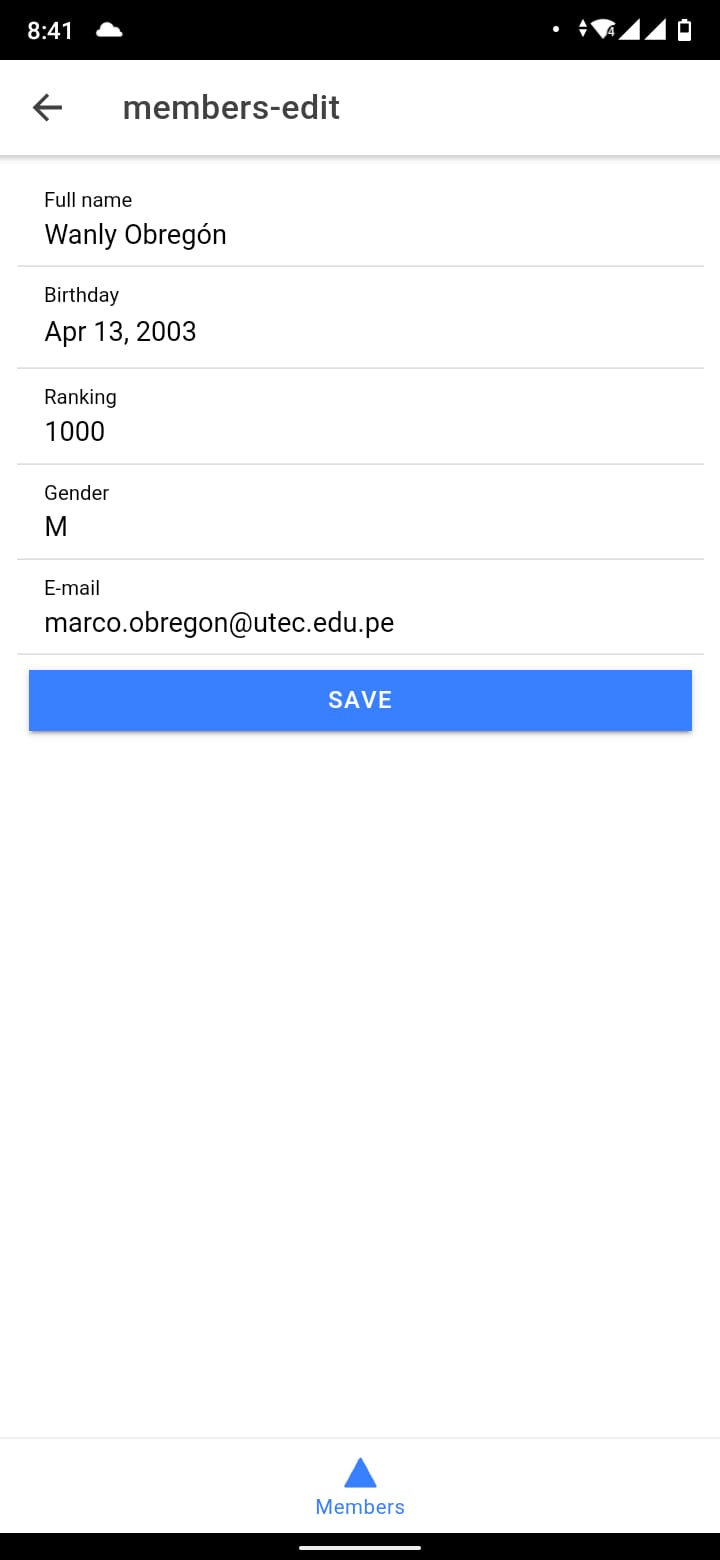720x1560 pixels.
Task: Click the cellular signal icon in the status bar
Action: [630, 30]
